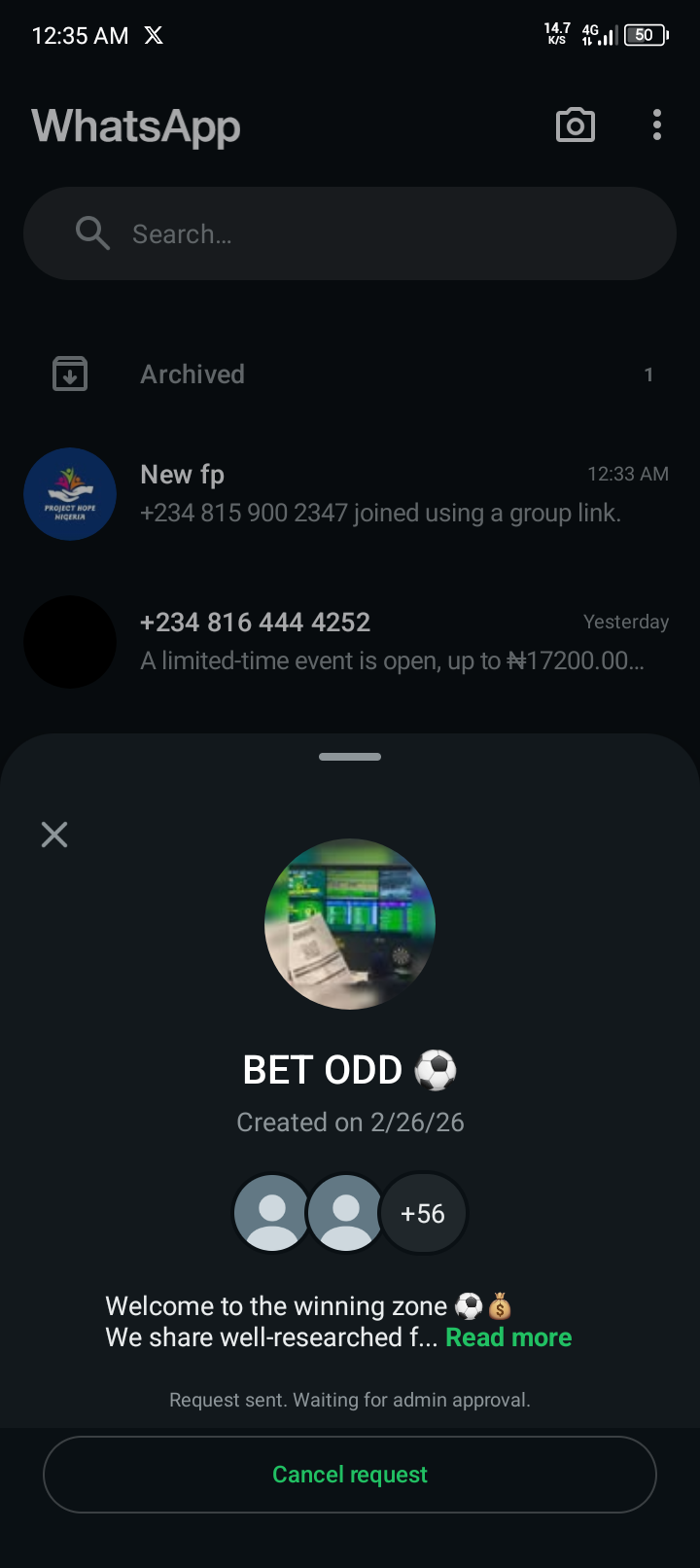The width and height of the screenshot is (700, 1568).
Task: Open Archived chats
Action: point(192,374)
